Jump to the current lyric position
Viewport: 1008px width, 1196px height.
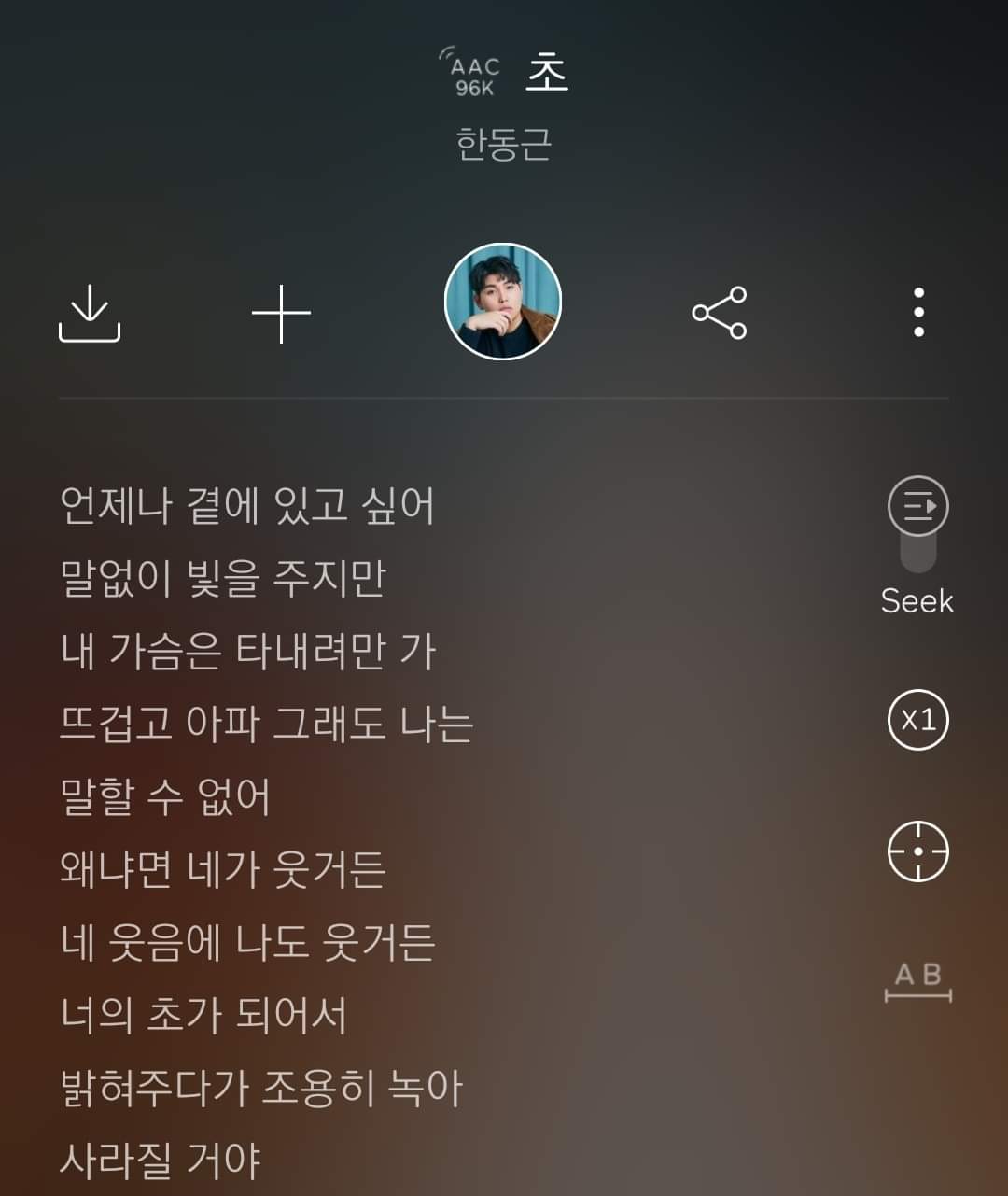(x=917, y=851)
